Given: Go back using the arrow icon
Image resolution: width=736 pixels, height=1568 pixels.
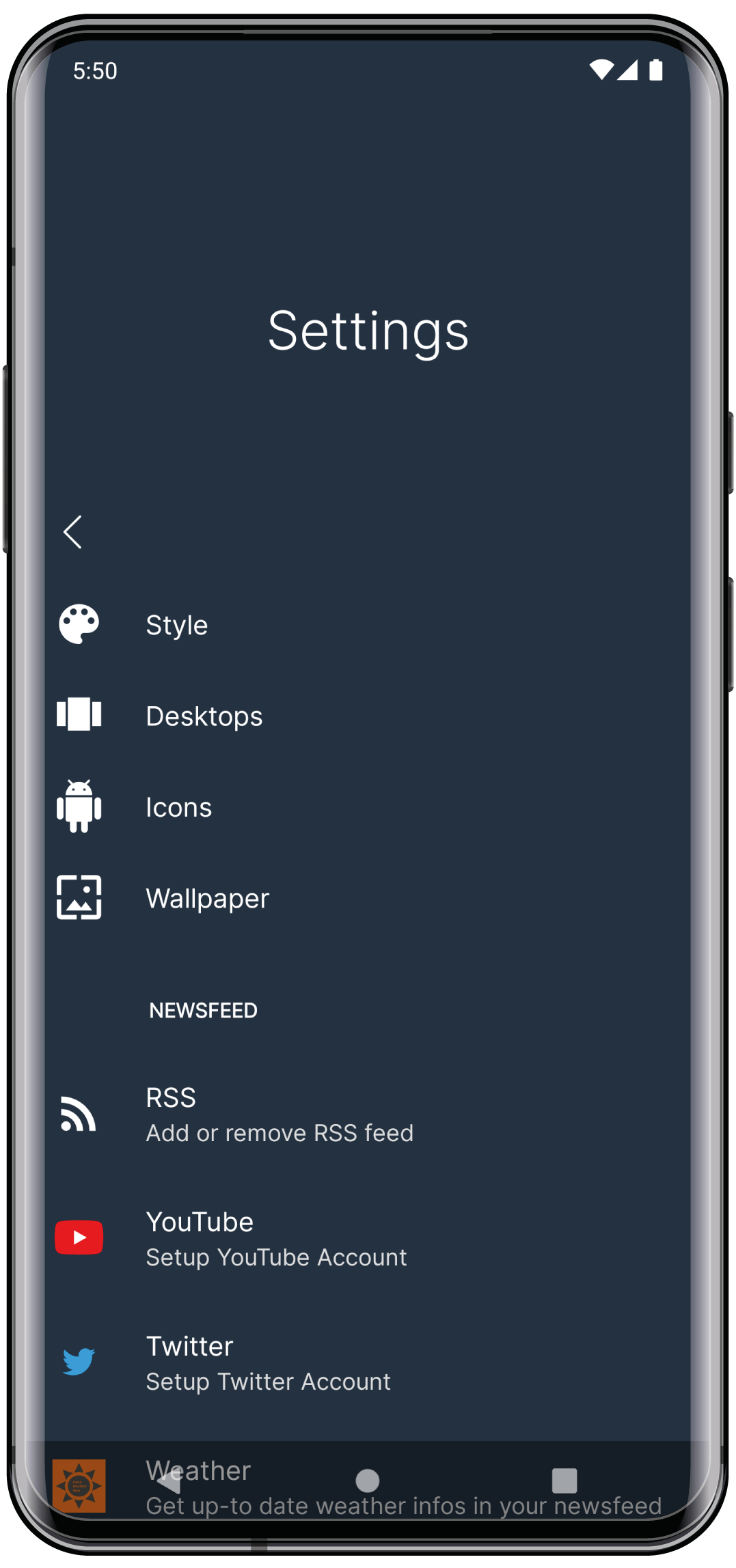Looking at the screenshot, I should click(x=72, y=532).
